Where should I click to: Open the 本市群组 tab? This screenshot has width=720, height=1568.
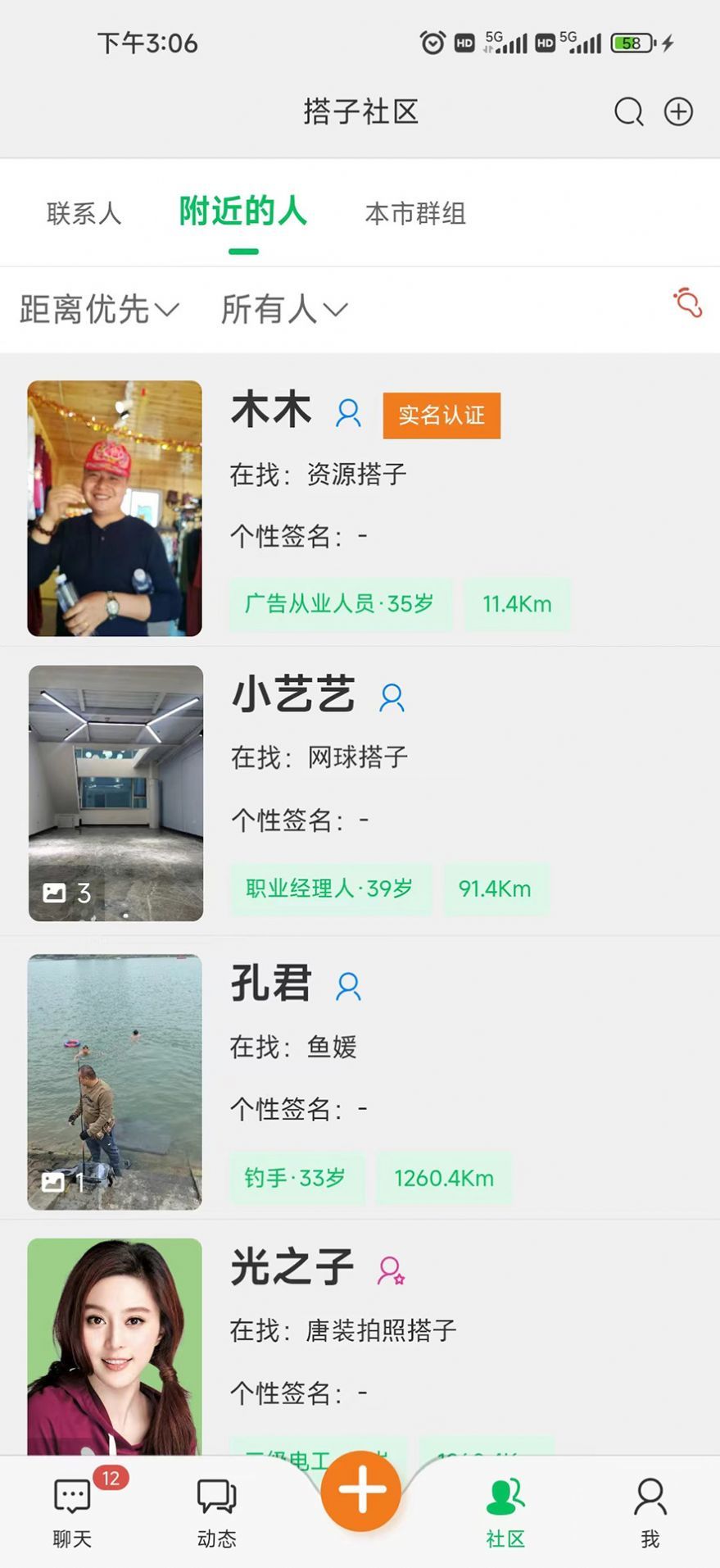(x=415, y=214)
